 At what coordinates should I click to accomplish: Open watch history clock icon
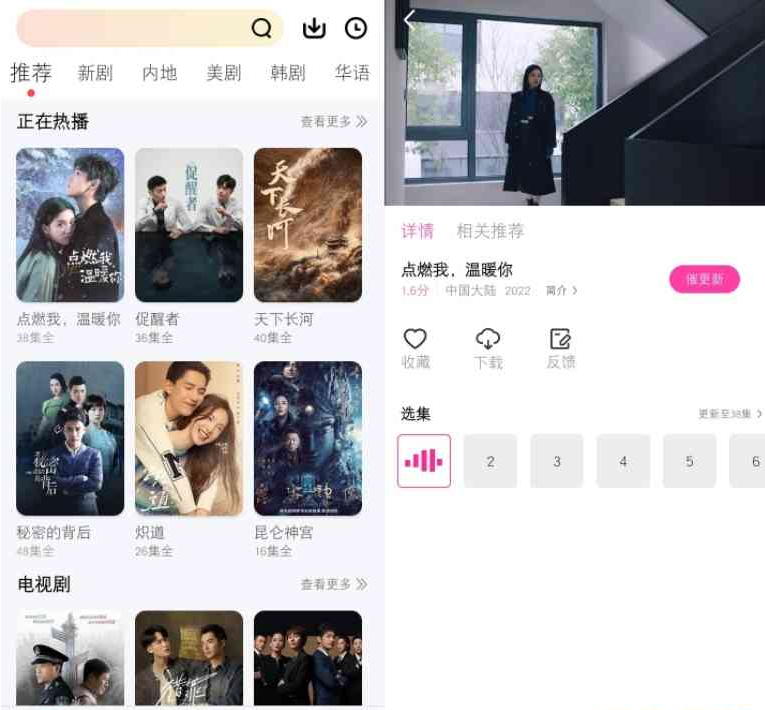click(x=356, y=28)
